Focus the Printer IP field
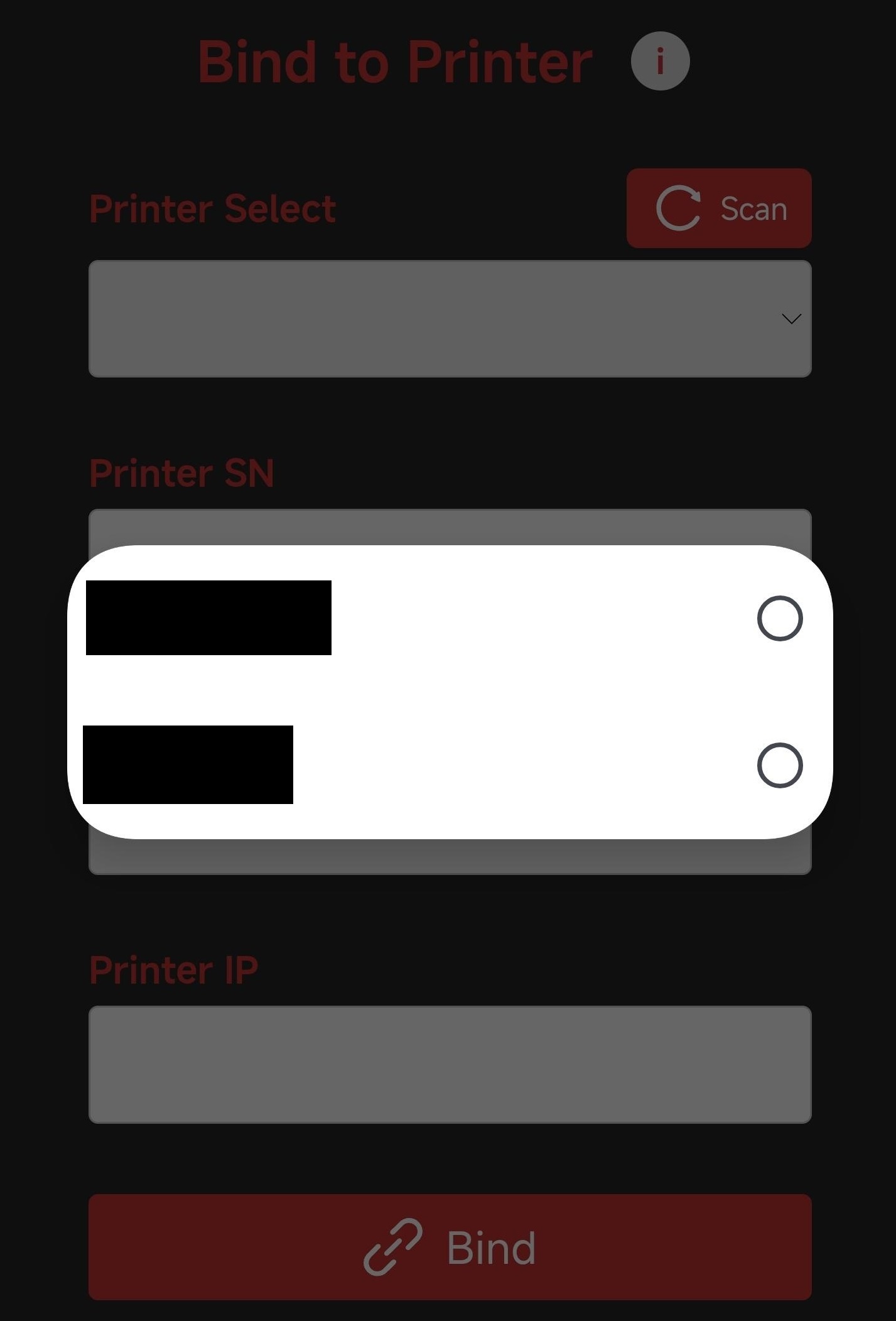 [x=450, y=1064]
